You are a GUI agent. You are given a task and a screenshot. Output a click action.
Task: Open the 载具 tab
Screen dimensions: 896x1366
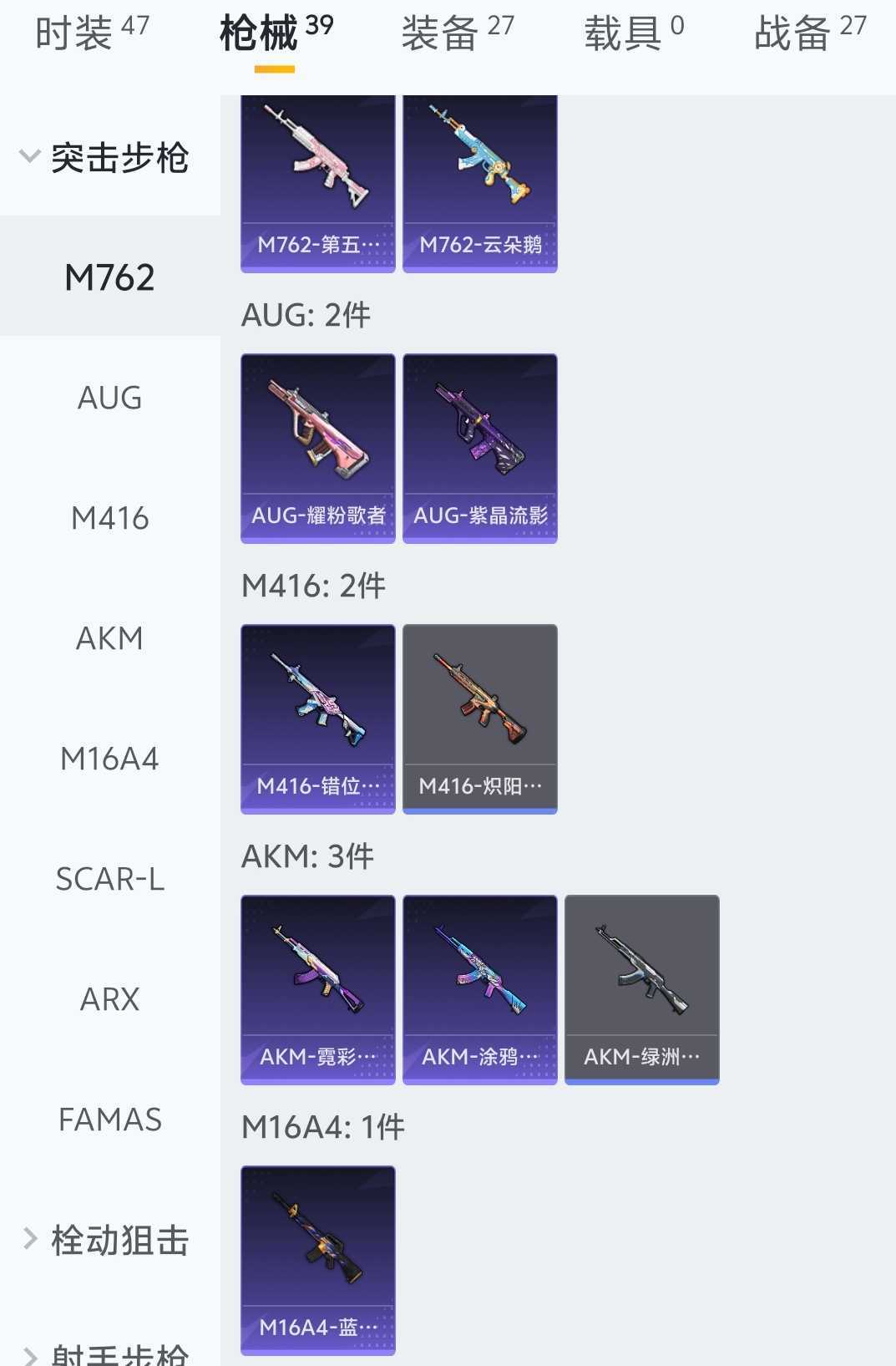[x=633, y=33]
